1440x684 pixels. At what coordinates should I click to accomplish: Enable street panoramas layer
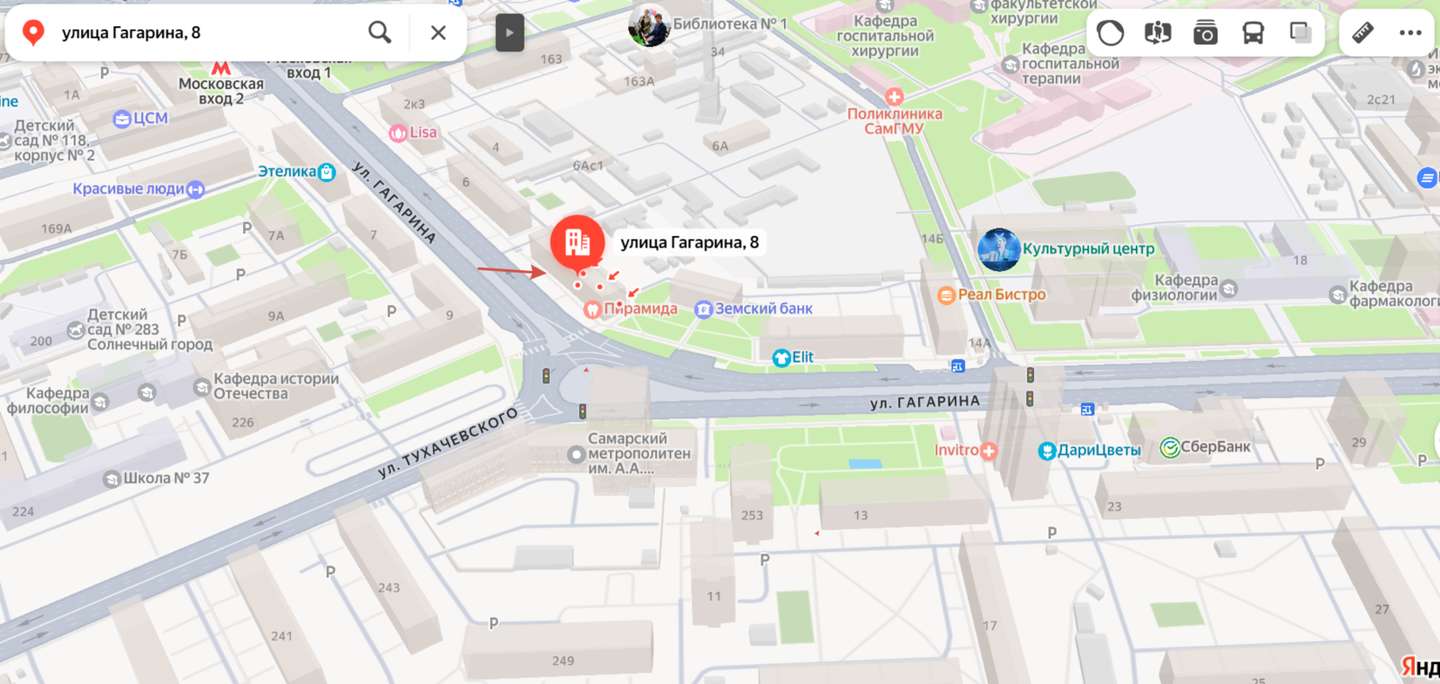1158,33
